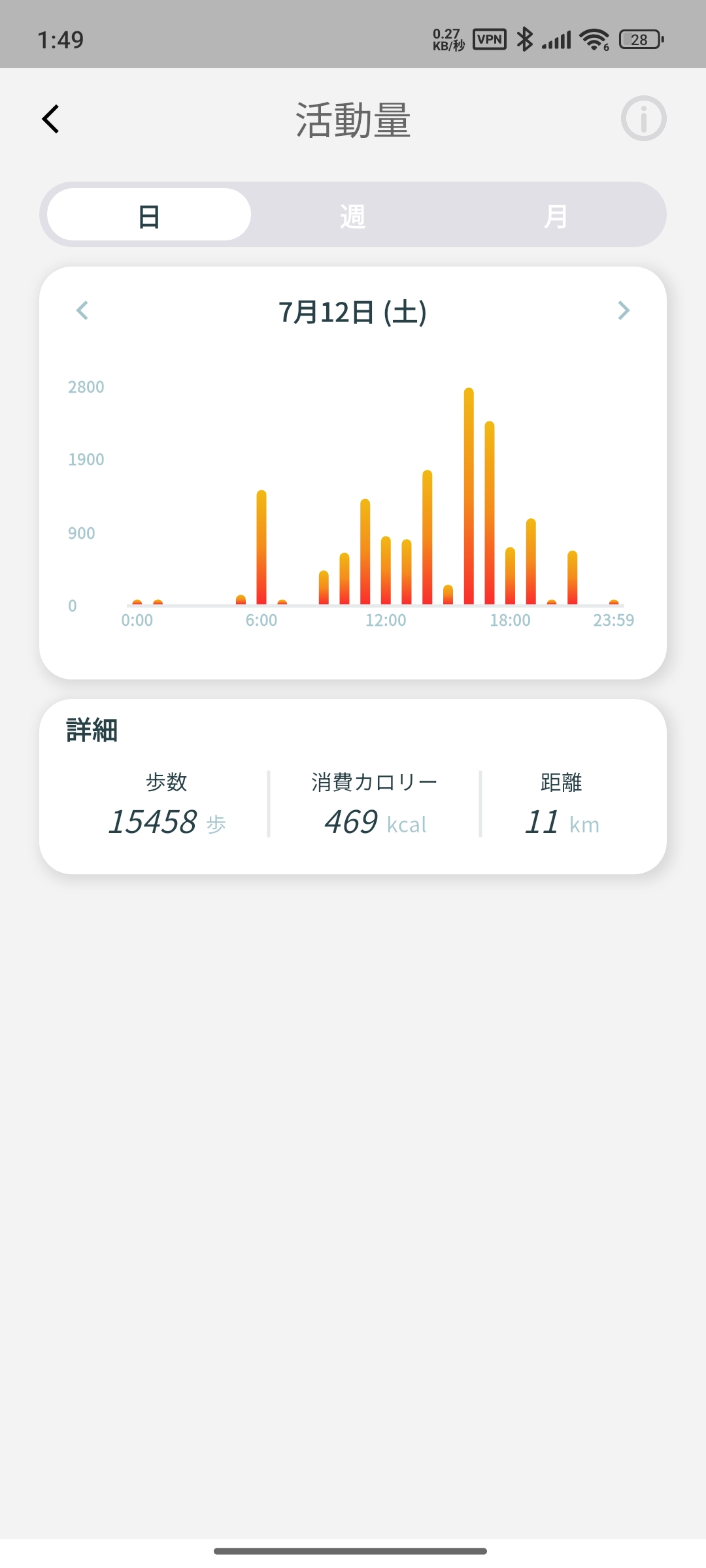Go back from the 活動量 screen
This screenshot has width=706, height=1568.
pyautogui.click(x=51, y=119)
